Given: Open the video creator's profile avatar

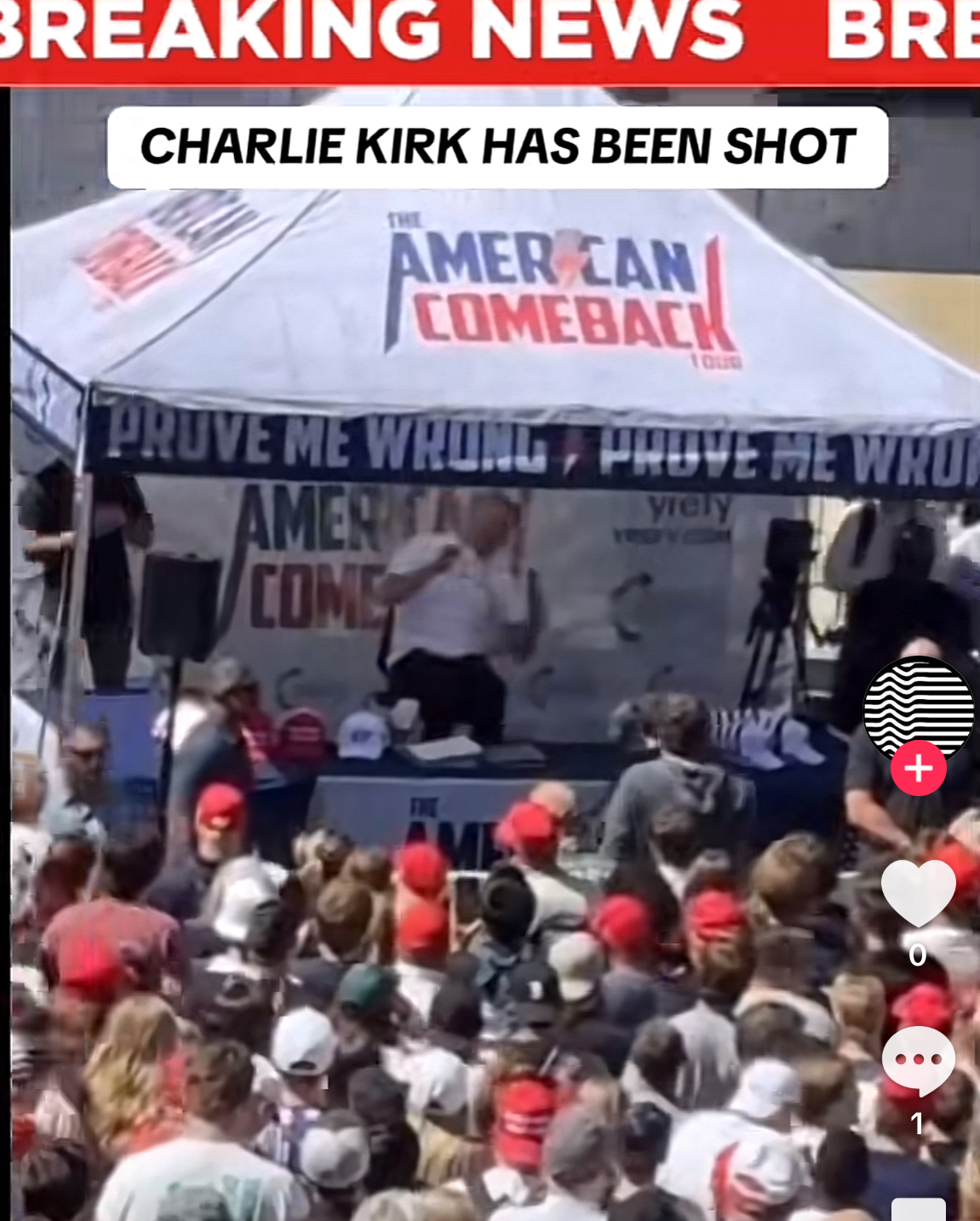Looking at the screenshot, I should (918, 707).
